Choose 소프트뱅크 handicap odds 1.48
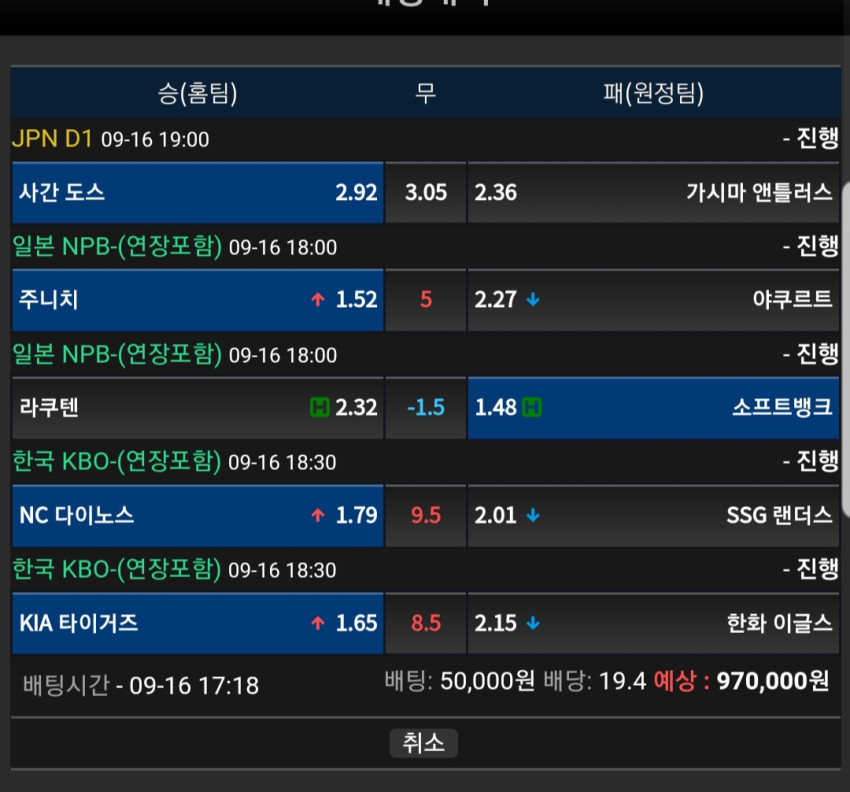This screenshot has width=850, height=792. [x=653, y=408]
